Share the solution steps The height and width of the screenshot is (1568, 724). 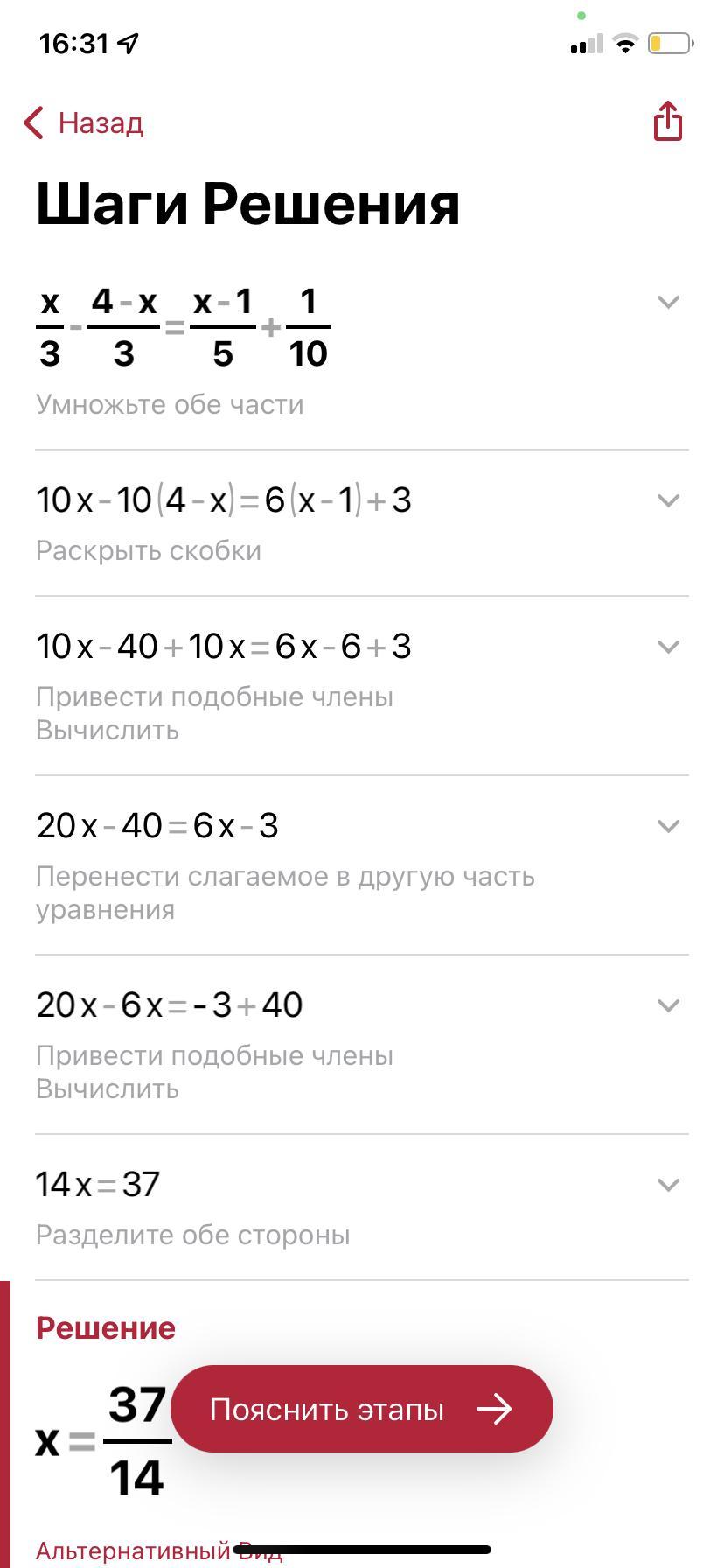(667, 121)
